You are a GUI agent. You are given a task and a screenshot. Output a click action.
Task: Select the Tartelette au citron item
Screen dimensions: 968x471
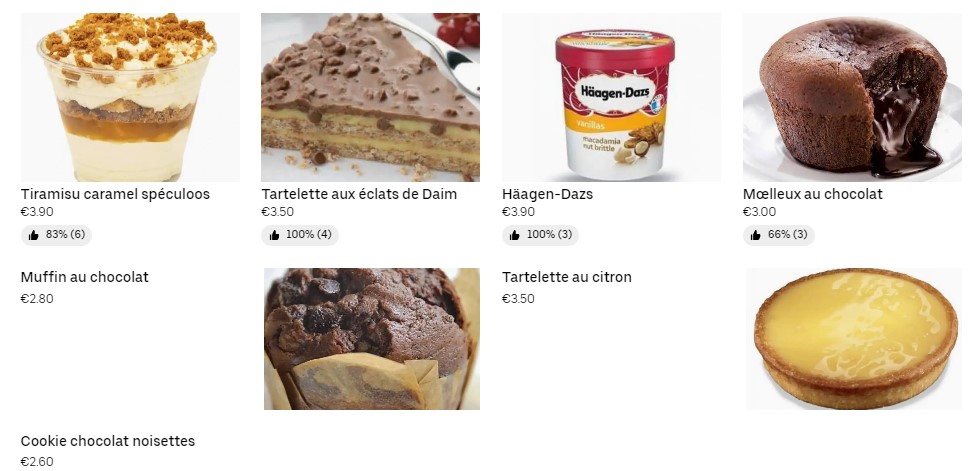click(x=567, y=277)
